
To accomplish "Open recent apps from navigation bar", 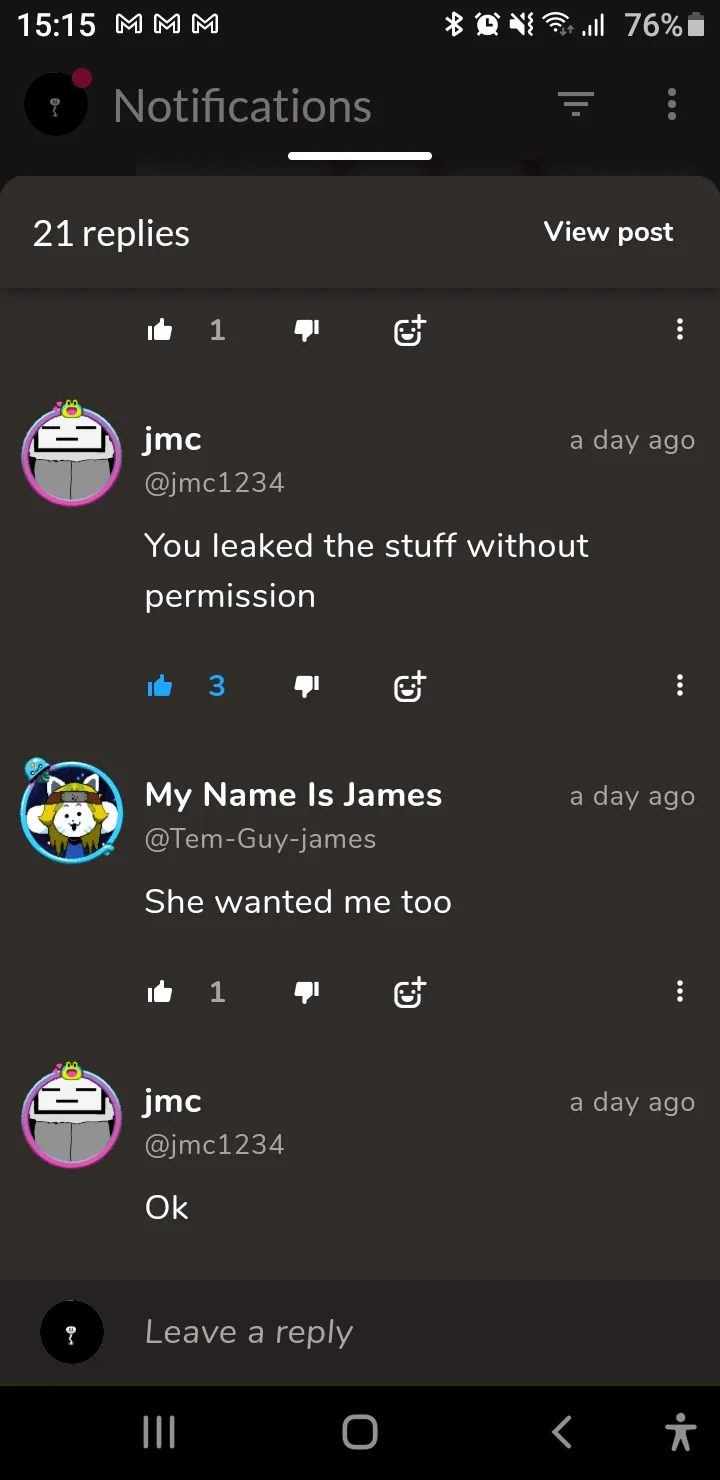I will pyautogui.click(x=159, y=1432).
